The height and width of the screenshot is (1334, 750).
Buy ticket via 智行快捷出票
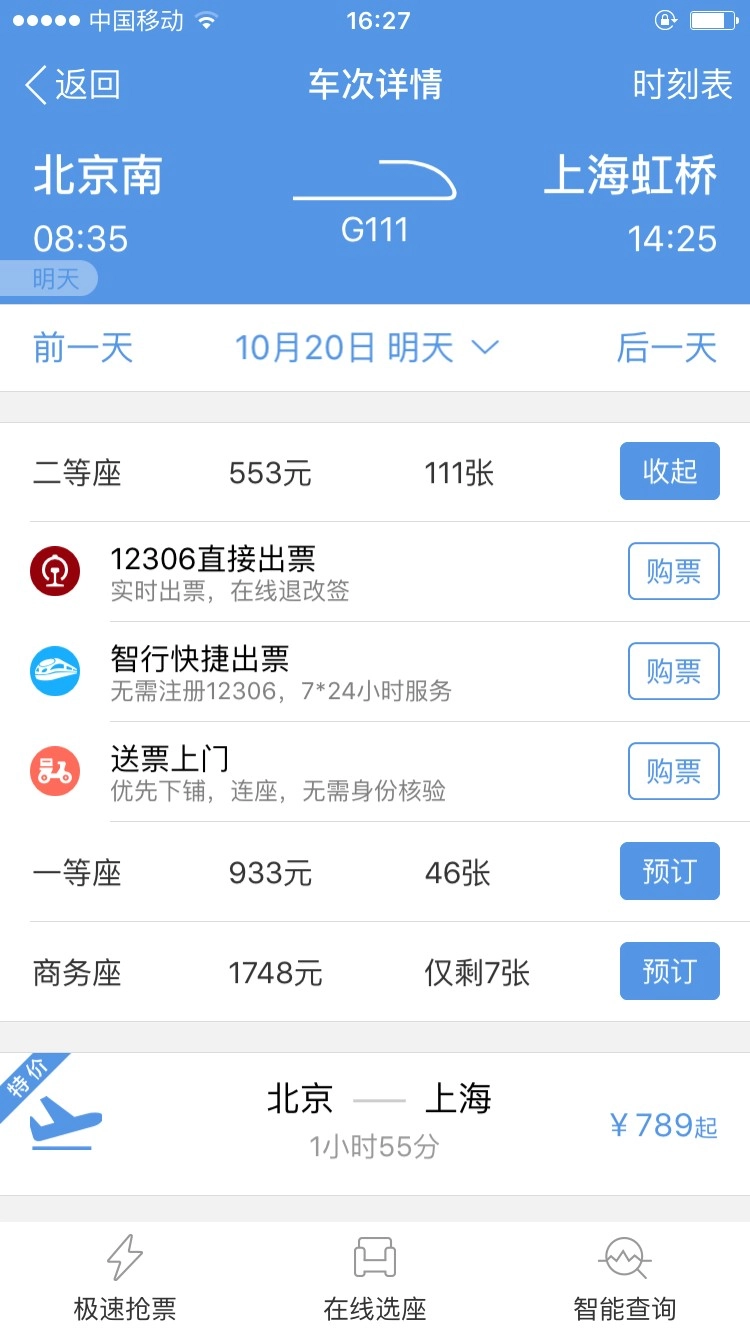(x=673, y=671)
